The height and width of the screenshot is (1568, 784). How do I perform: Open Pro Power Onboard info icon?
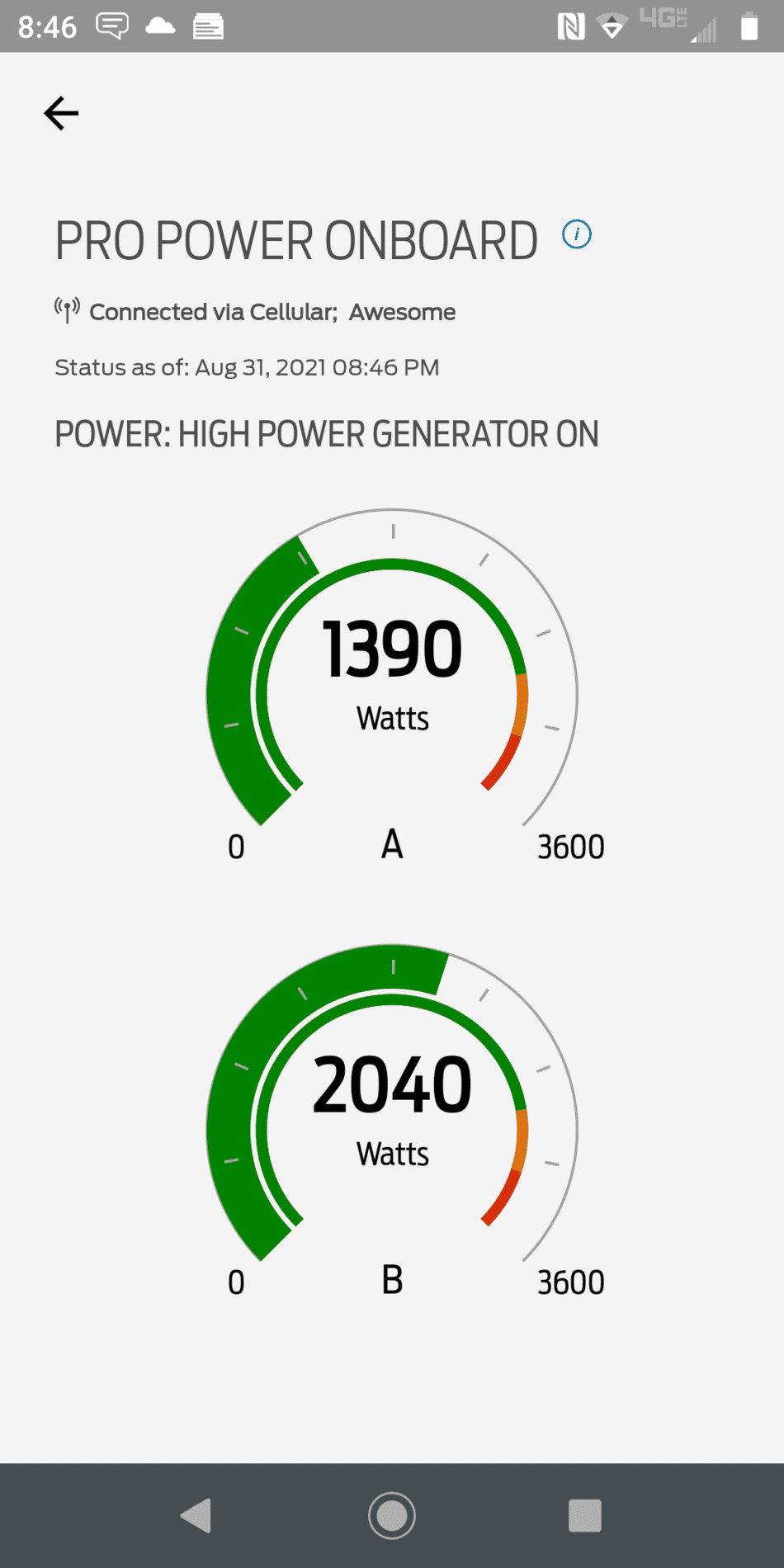577,234
